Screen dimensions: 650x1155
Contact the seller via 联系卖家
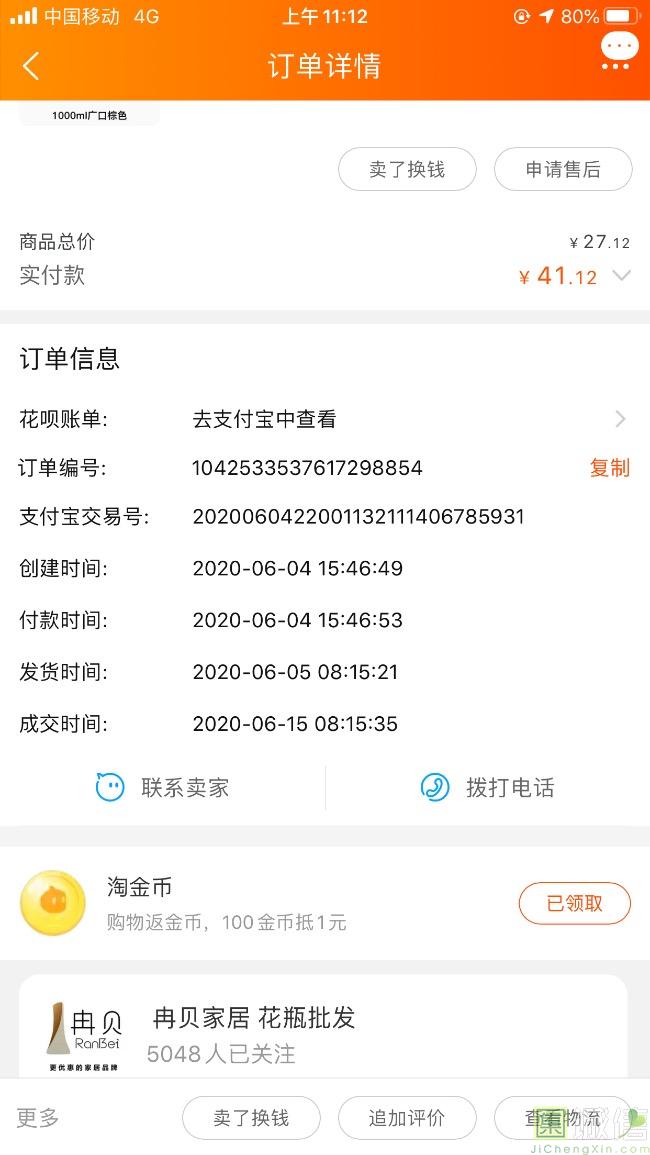[163, 788]
